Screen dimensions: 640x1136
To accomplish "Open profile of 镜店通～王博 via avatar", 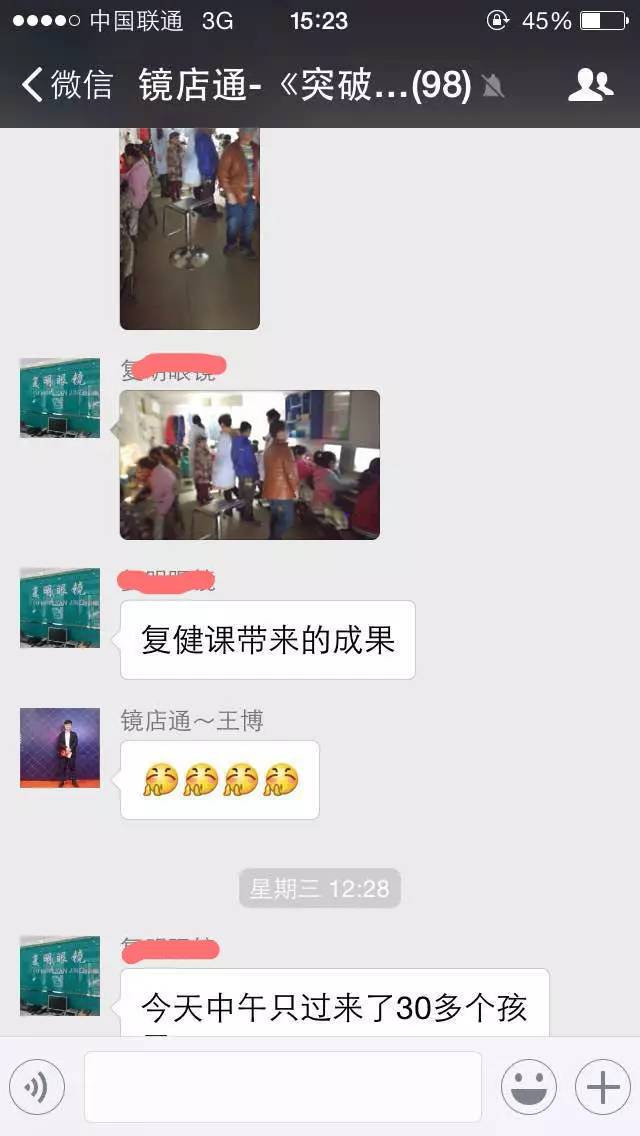I will point(60,747).
